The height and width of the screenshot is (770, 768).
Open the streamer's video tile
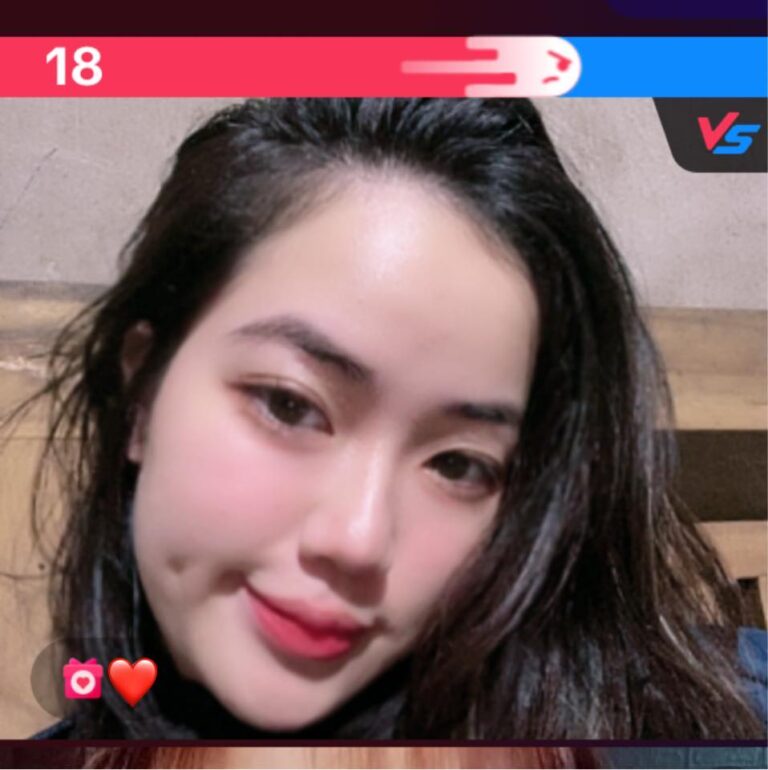coord(384,420)
